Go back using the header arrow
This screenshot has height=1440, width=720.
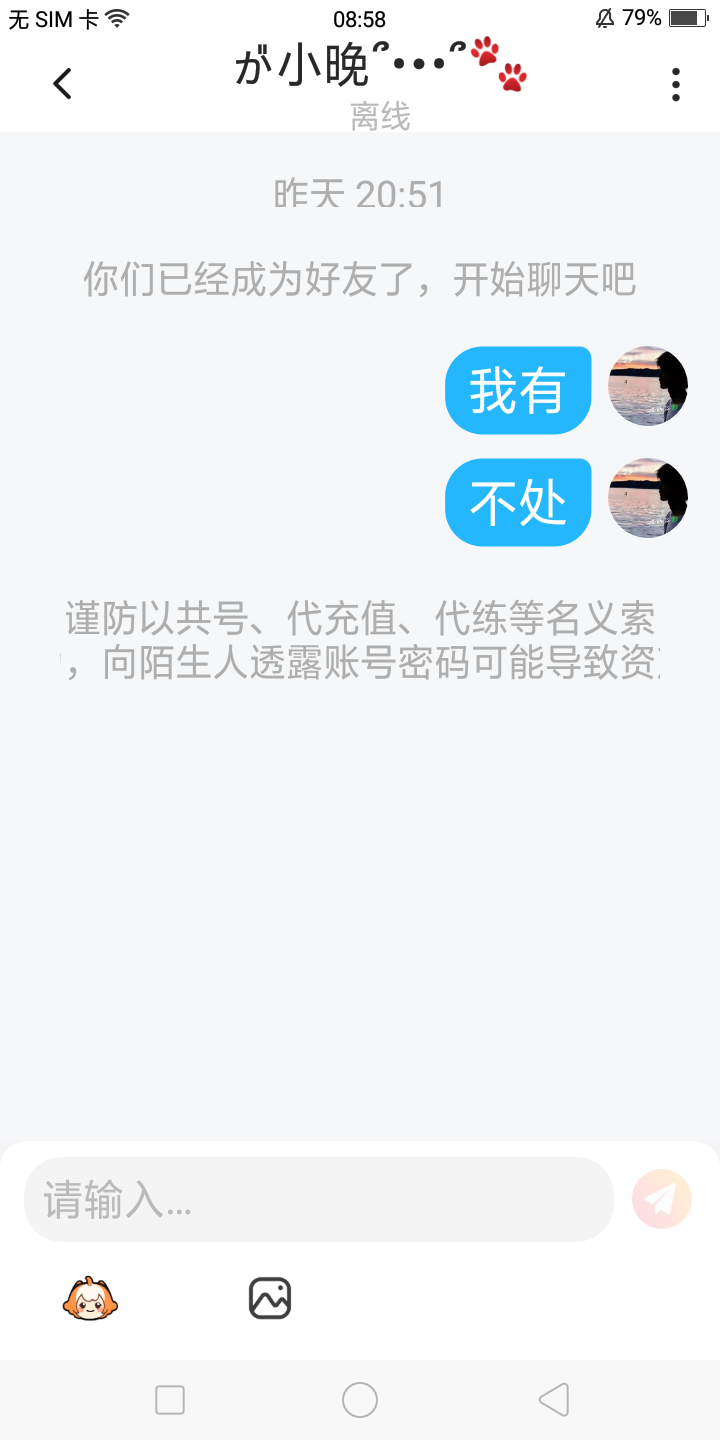click(63, 84)
